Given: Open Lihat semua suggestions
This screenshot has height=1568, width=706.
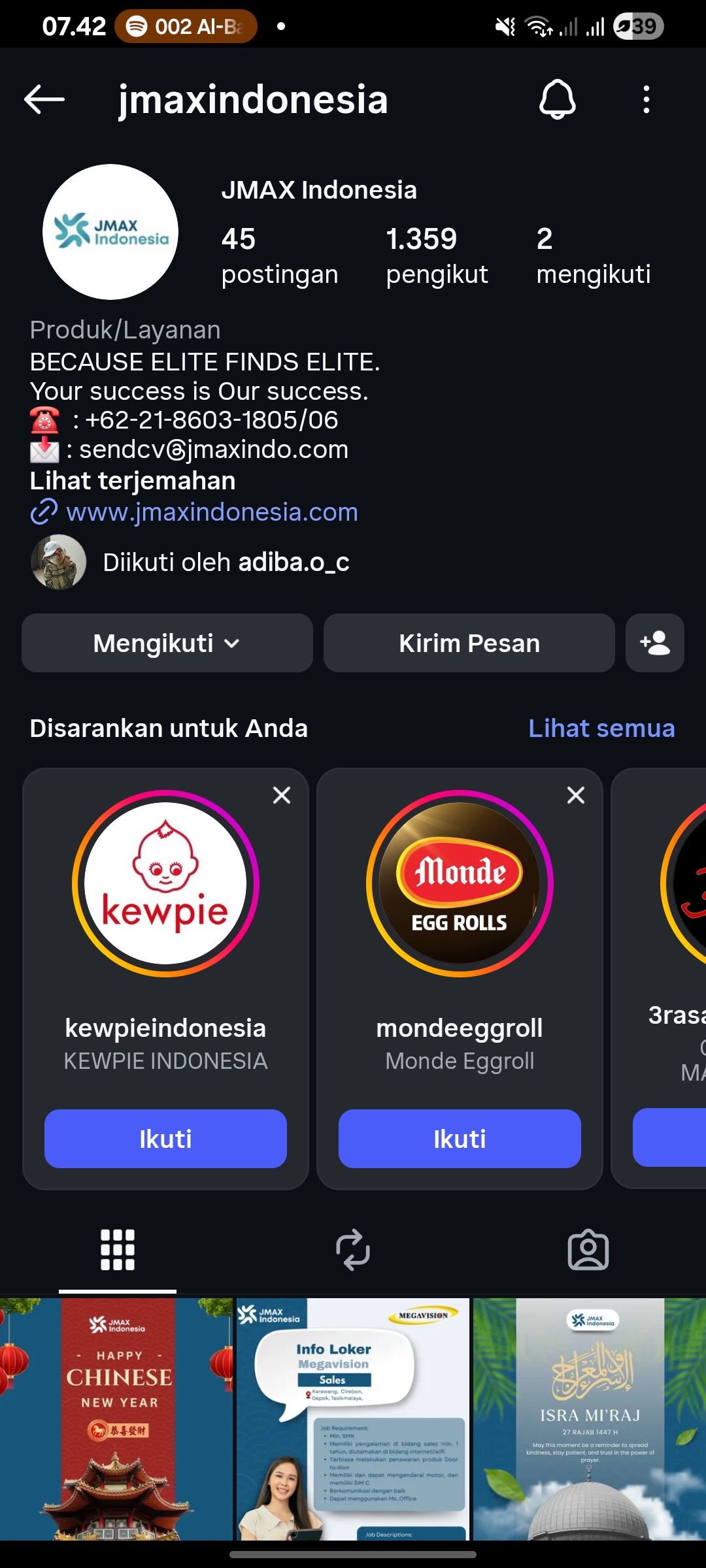Looking at the screenshot, I should [x=601, y=728].
